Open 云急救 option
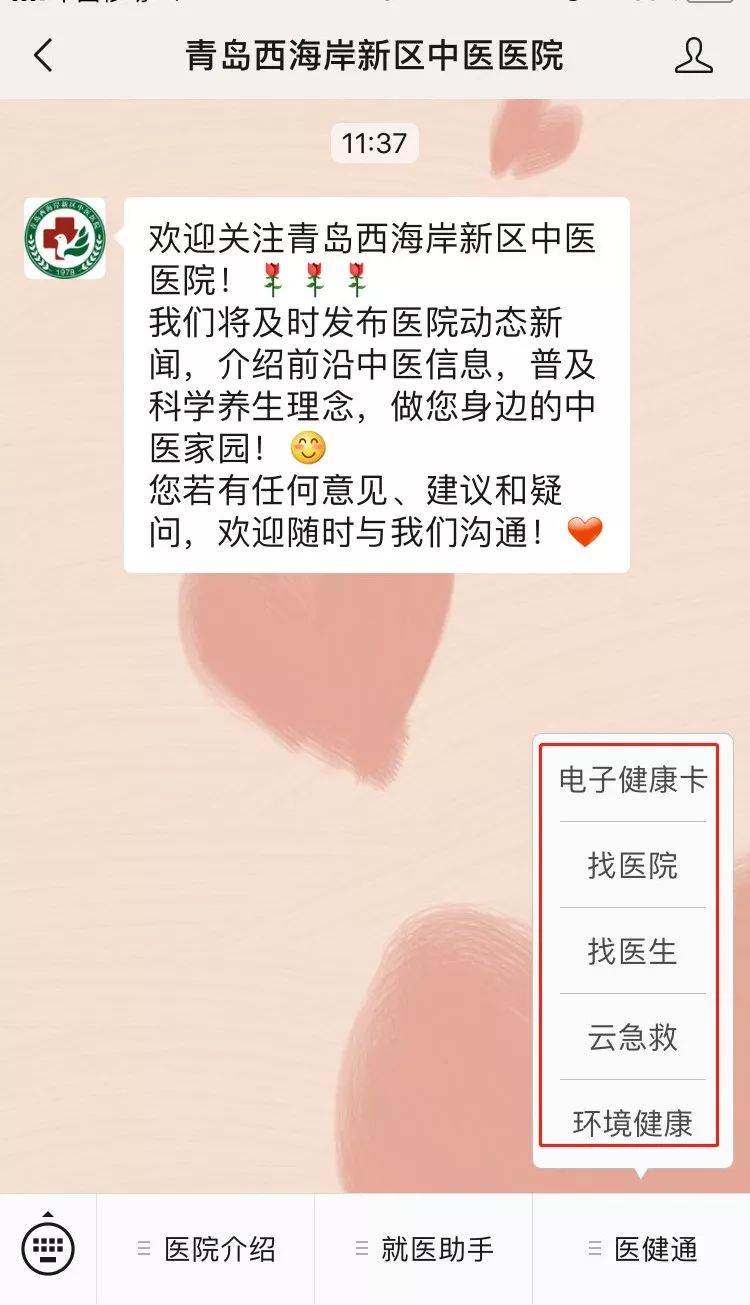Image resolution: width=750 pixels, height=1305 pixels. pyautogui.click(x=632, y=1037)
